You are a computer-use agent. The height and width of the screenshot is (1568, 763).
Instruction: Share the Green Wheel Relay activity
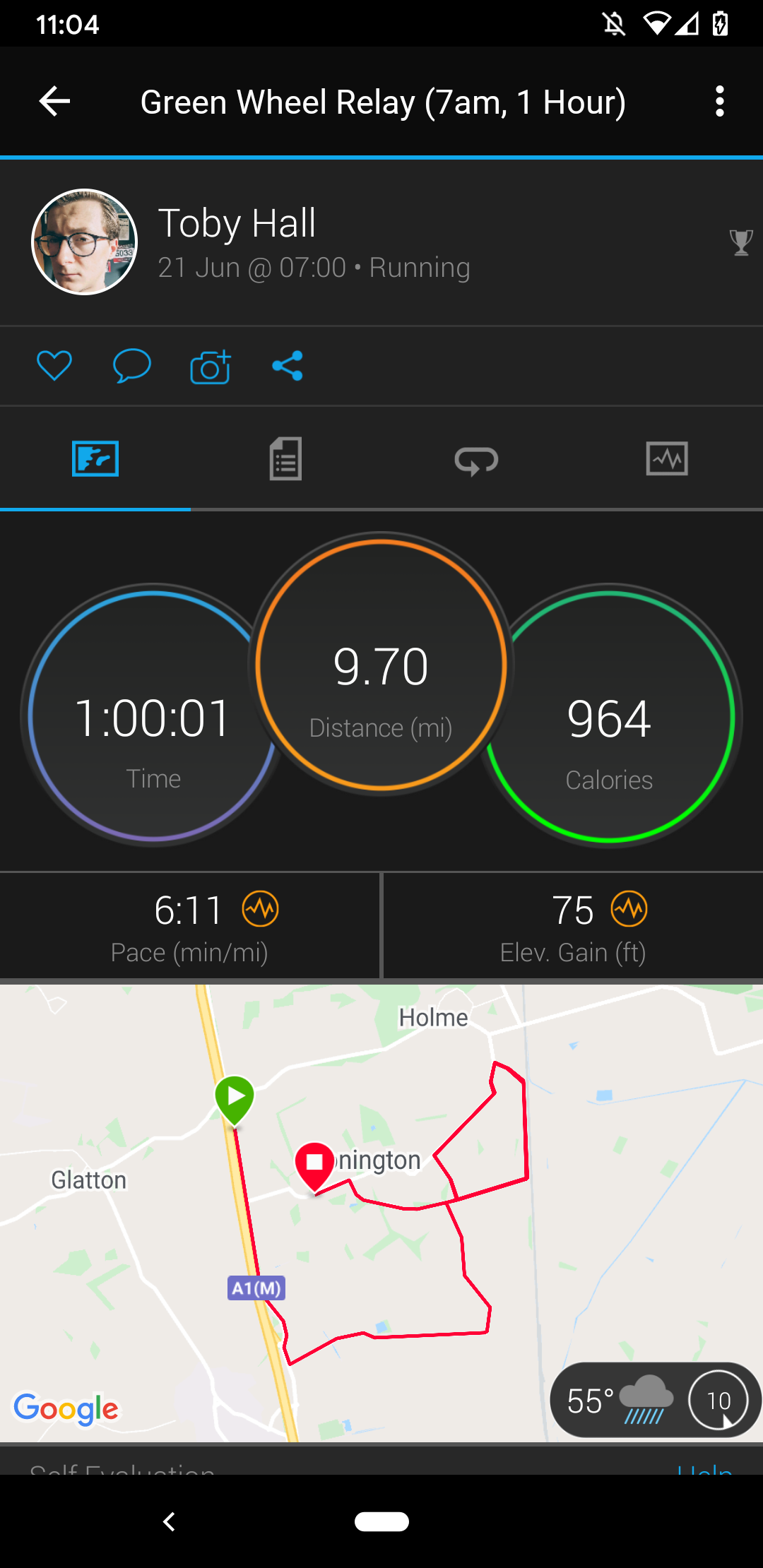tap(288, 366)
